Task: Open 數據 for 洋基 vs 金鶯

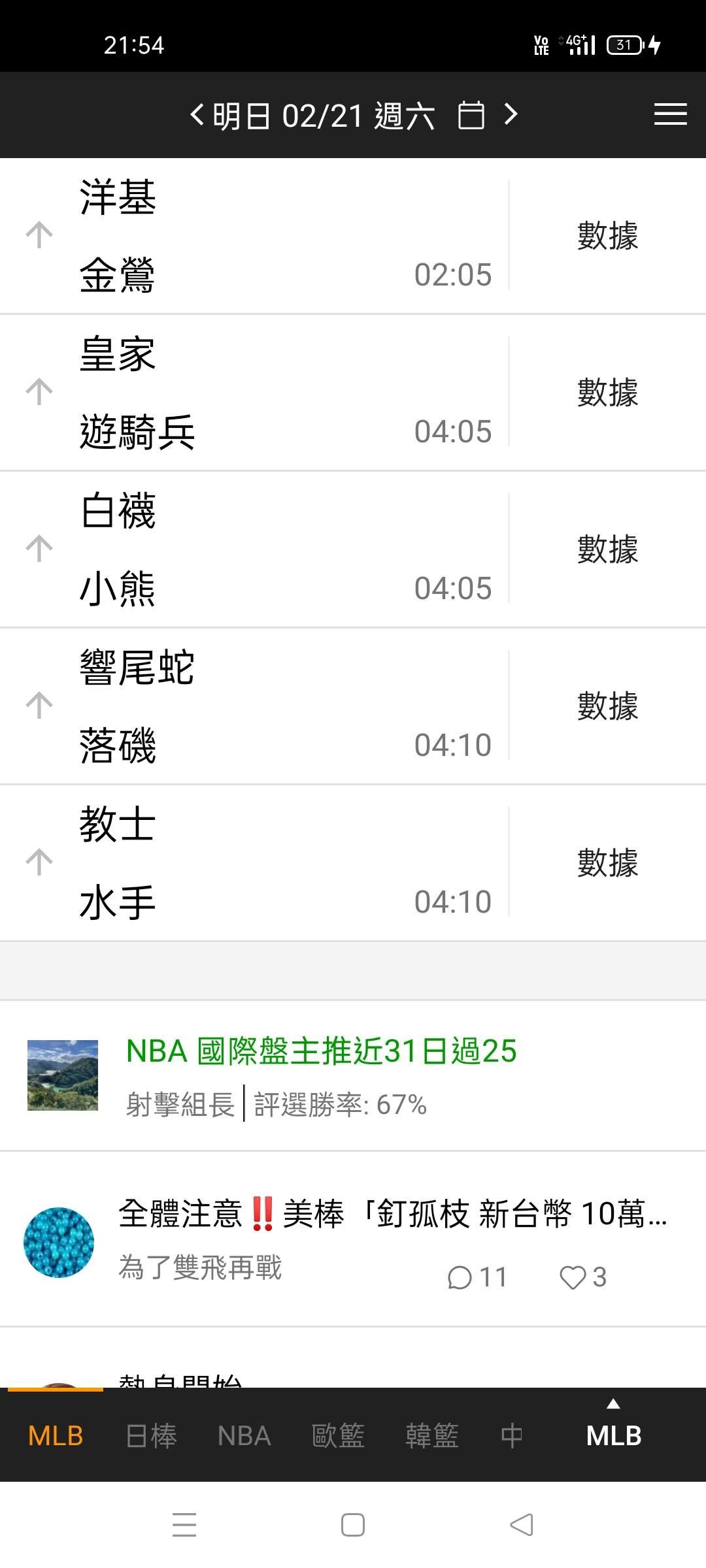Action: 607,235
